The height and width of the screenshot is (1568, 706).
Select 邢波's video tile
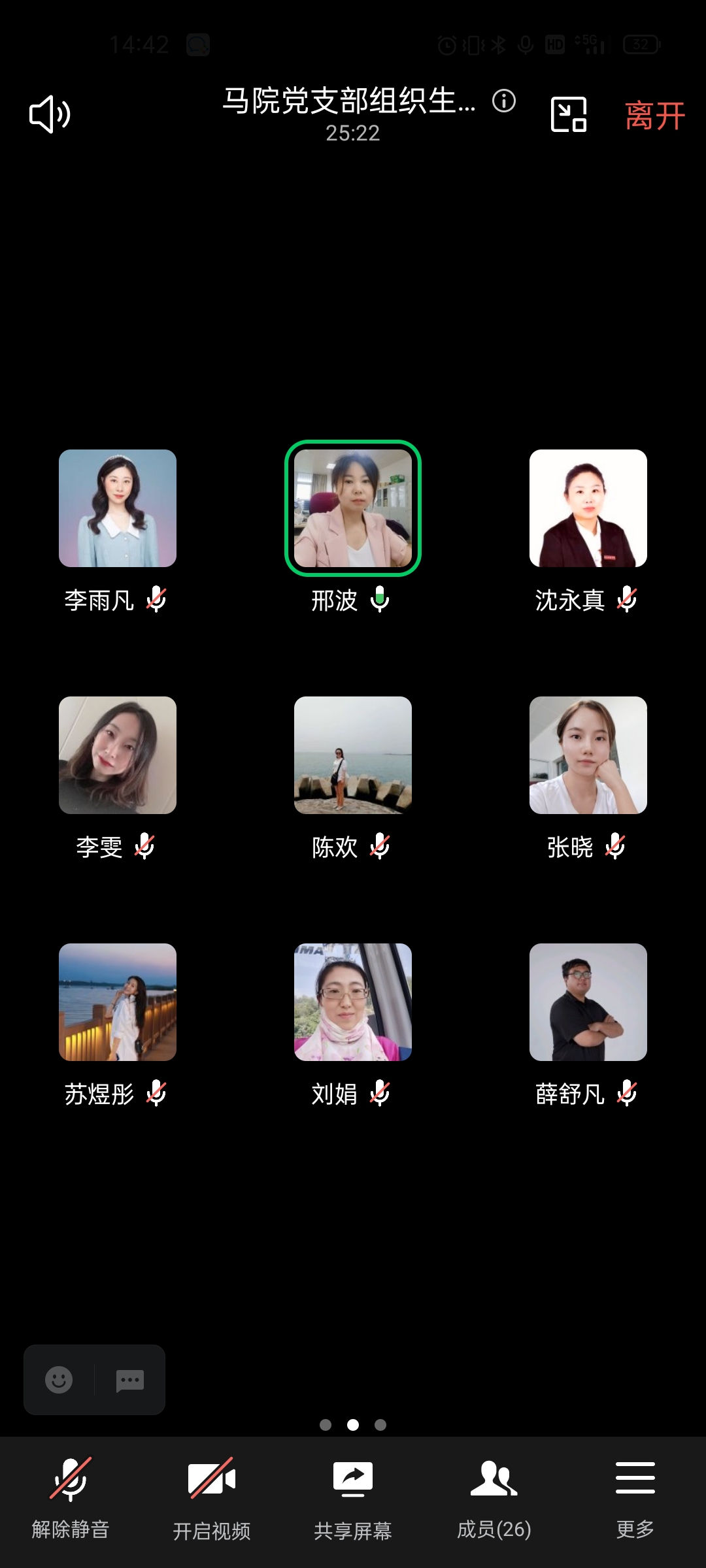(x=353, y=508)
